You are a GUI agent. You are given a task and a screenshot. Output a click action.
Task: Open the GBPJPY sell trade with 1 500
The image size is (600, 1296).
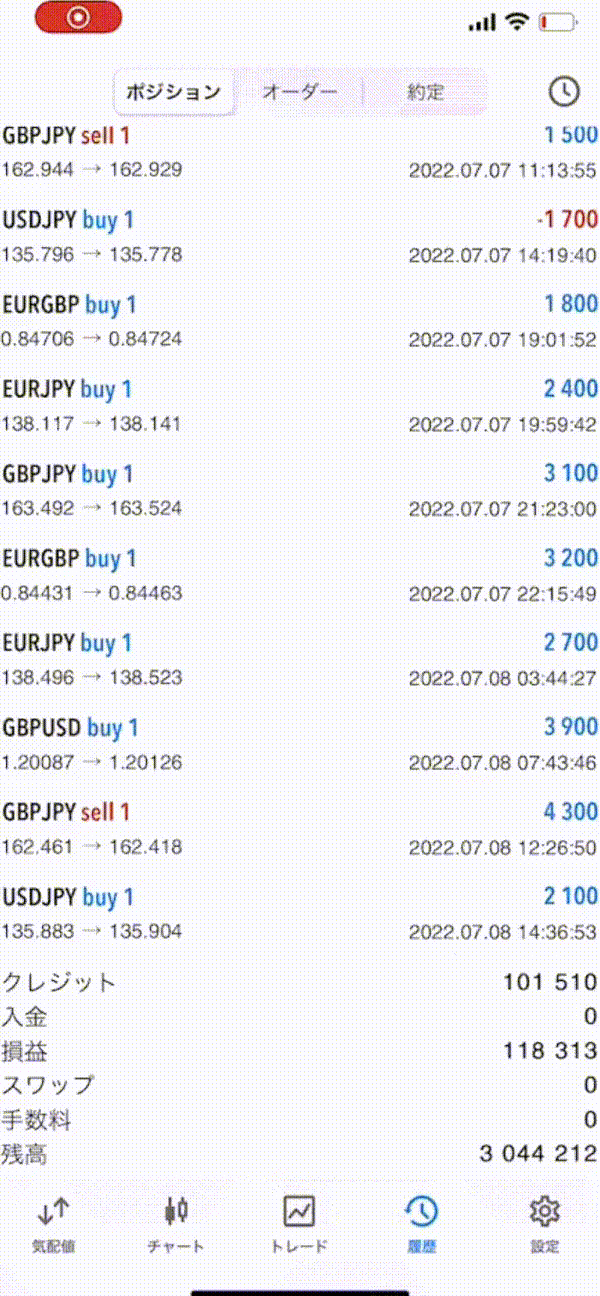point(299,151)
